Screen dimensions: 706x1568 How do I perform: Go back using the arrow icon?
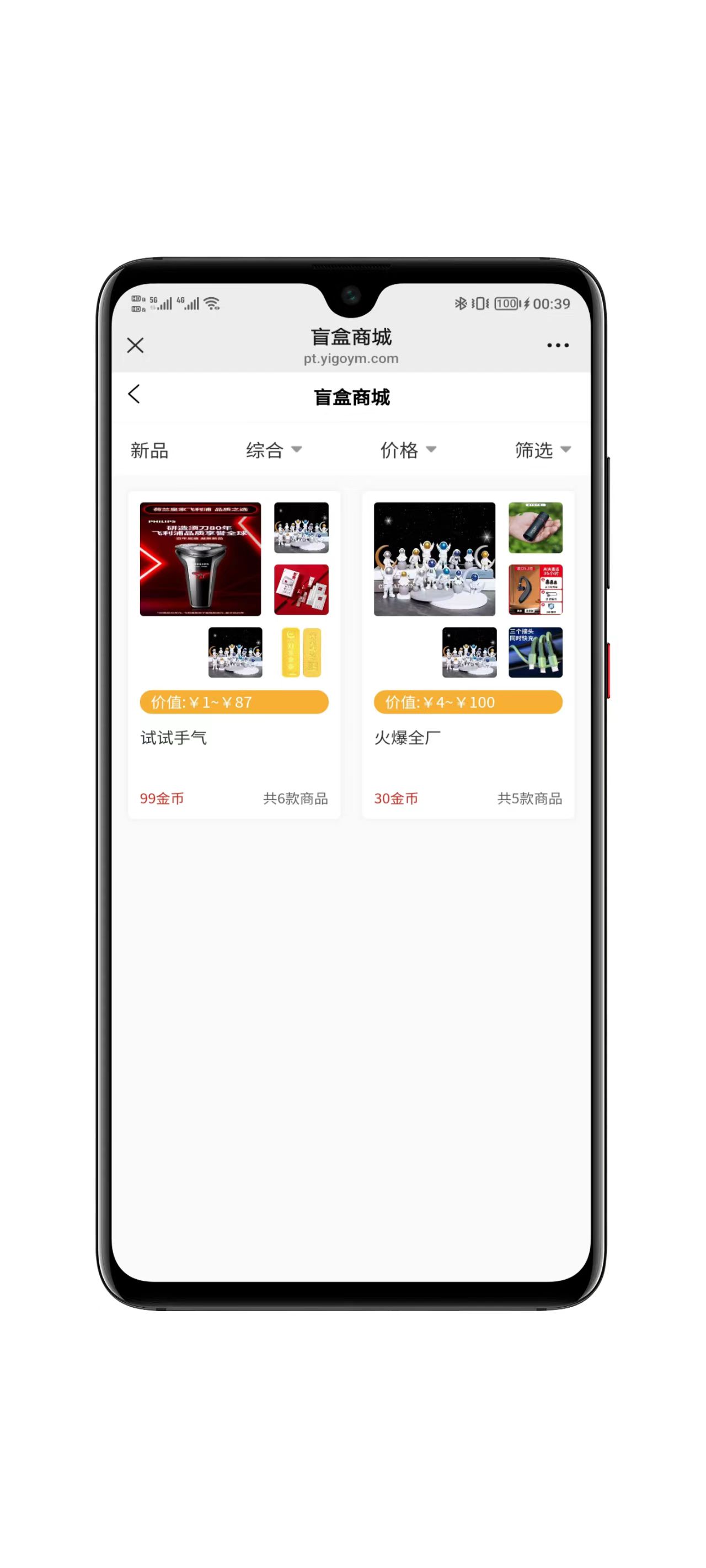135,394
